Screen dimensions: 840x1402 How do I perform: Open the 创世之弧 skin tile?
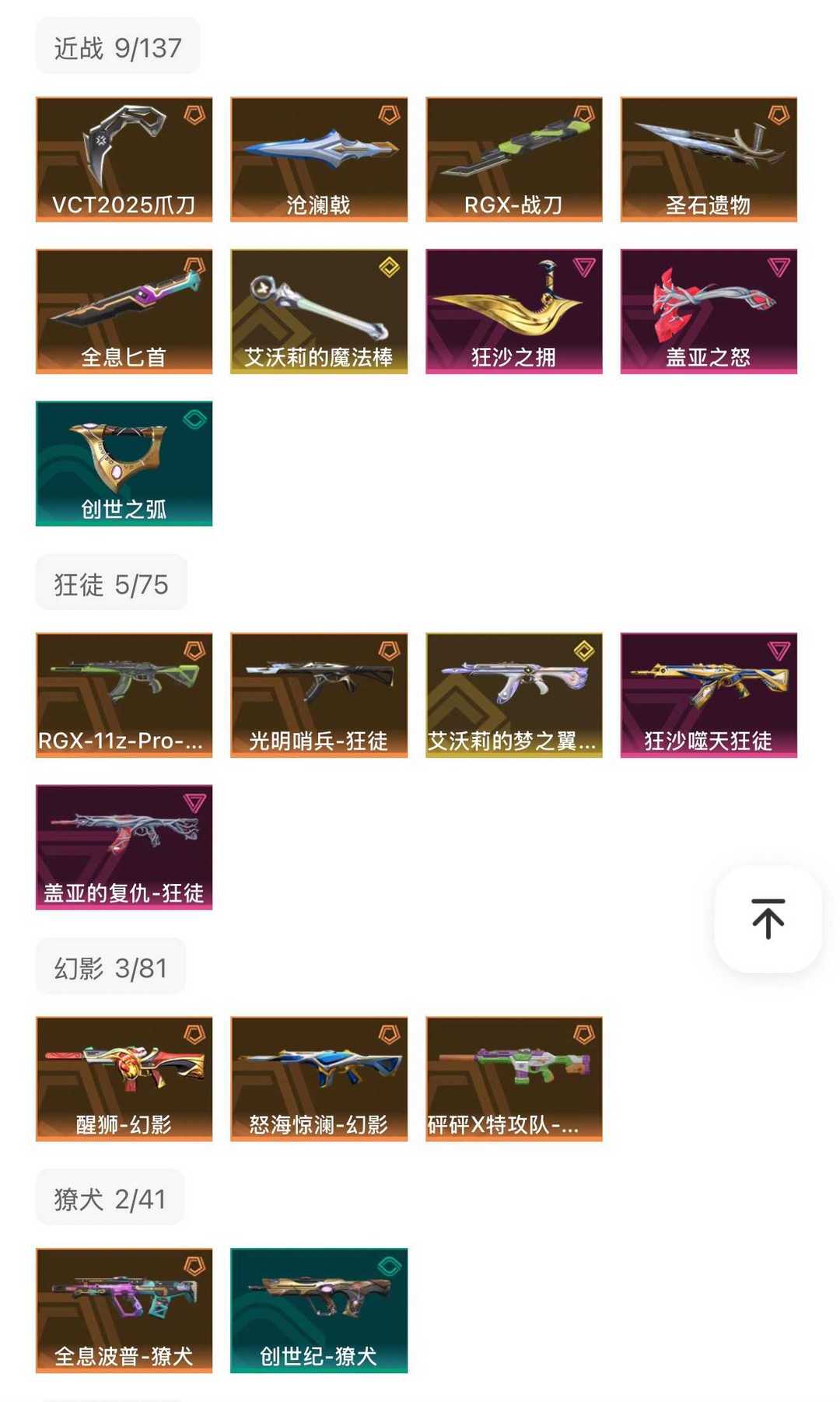click(x=124, y=464)
